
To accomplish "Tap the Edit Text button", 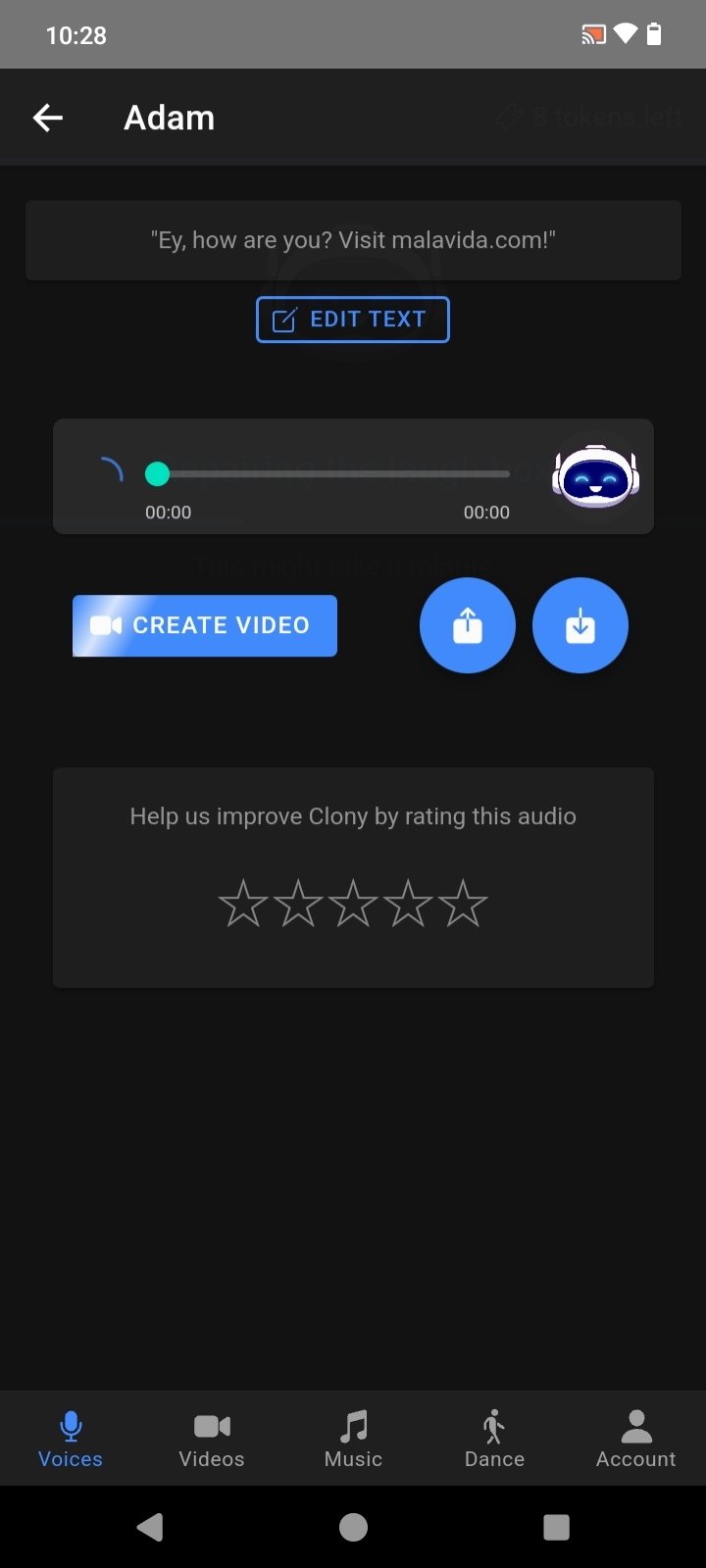I will 353,319.
